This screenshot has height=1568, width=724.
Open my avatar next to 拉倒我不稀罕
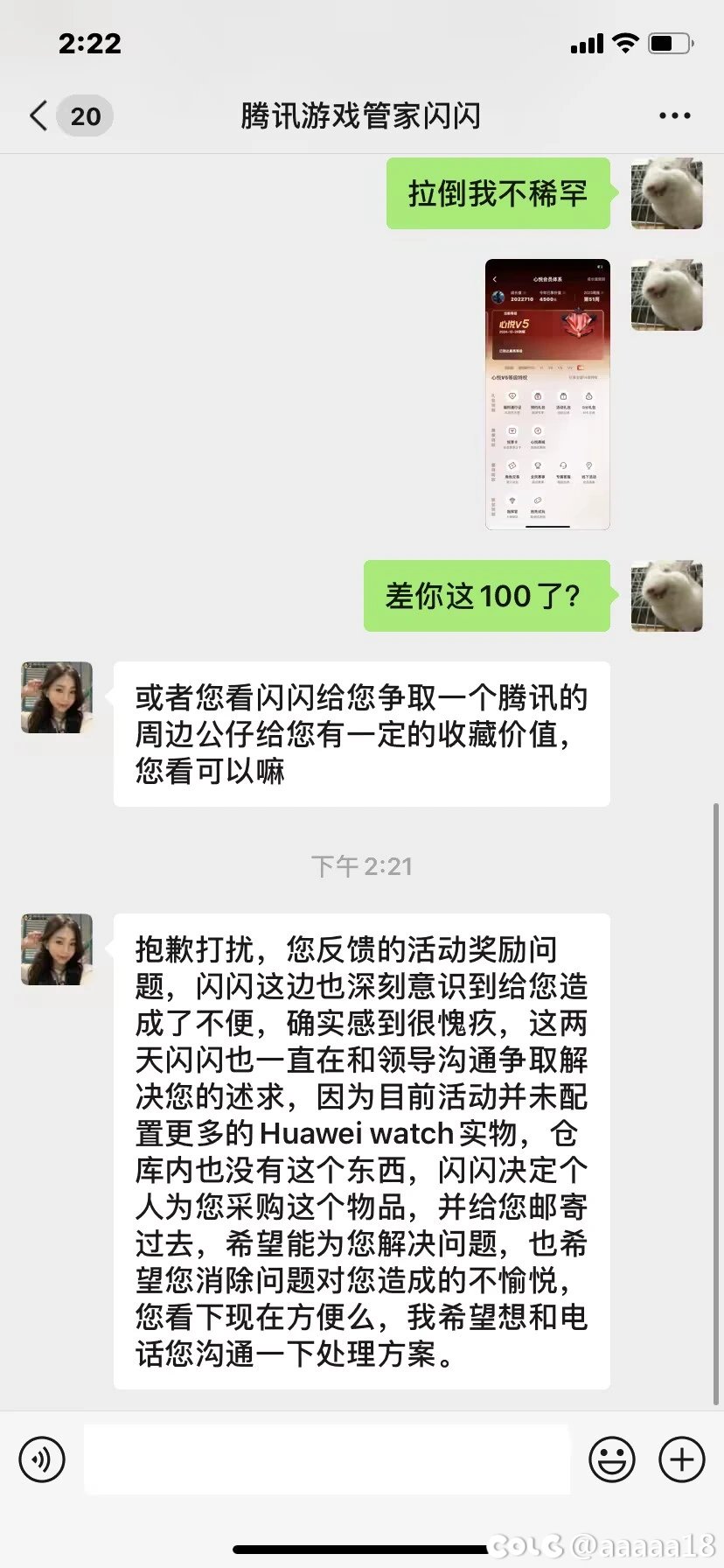[x=666, y=193]
